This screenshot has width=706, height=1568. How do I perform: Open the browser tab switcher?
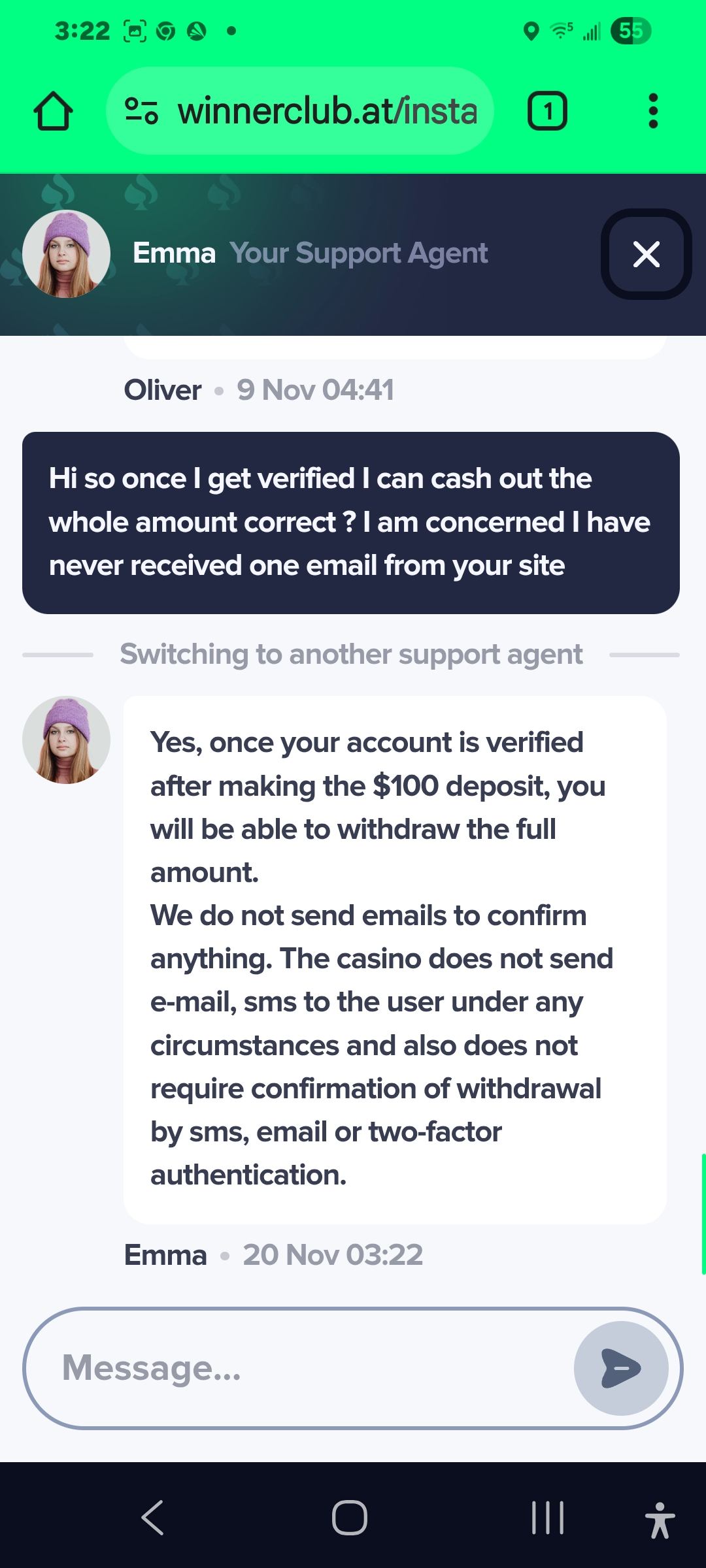tap(547, 111)
